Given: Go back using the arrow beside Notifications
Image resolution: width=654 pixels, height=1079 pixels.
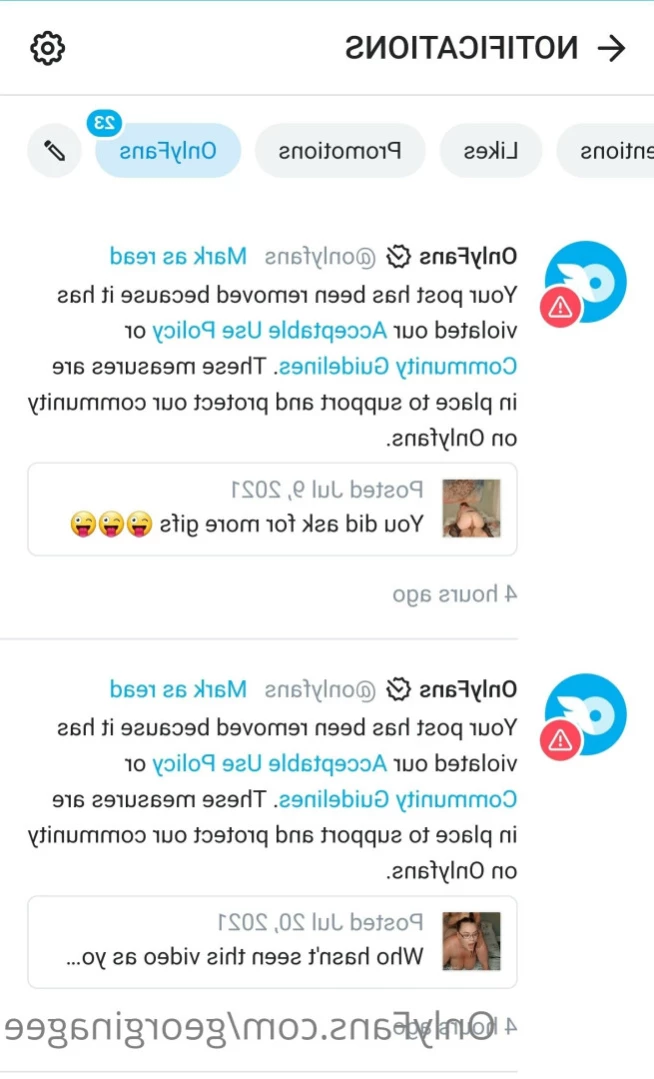Looking at the screenshot, I should coord(610,48).
